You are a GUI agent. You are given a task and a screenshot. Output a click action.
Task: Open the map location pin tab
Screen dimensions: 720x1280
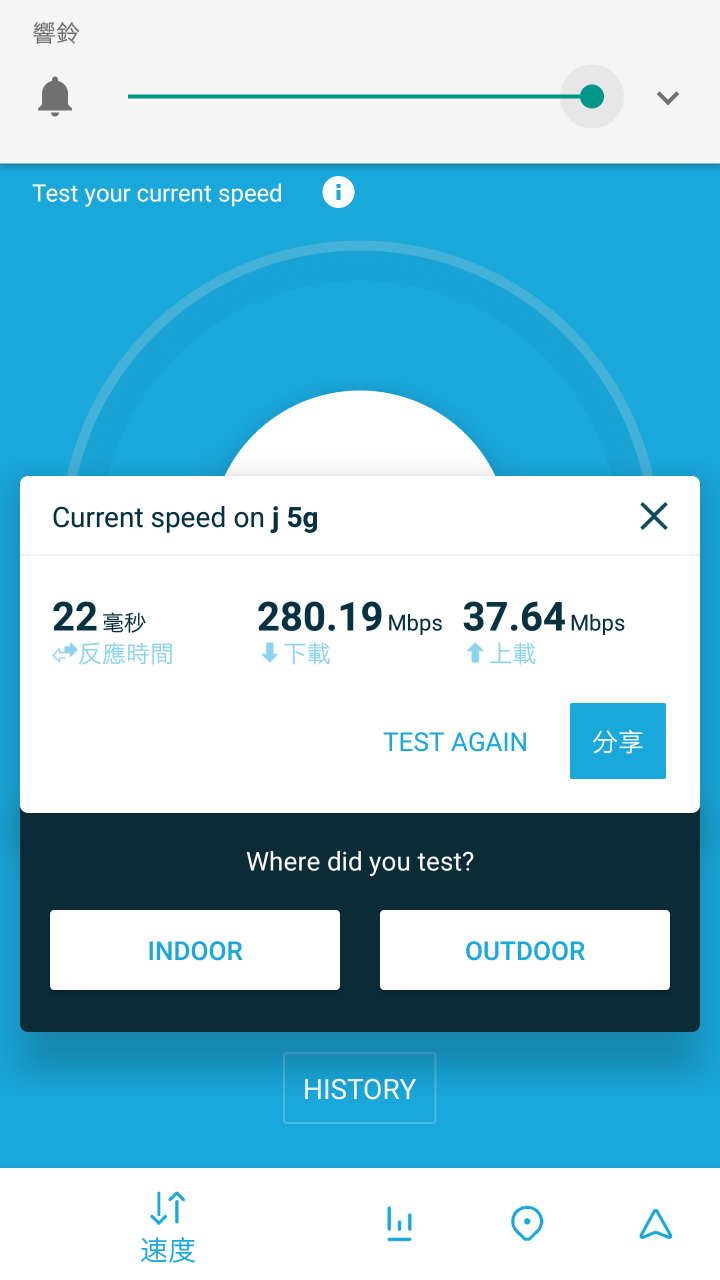[x=526, y=1224]
